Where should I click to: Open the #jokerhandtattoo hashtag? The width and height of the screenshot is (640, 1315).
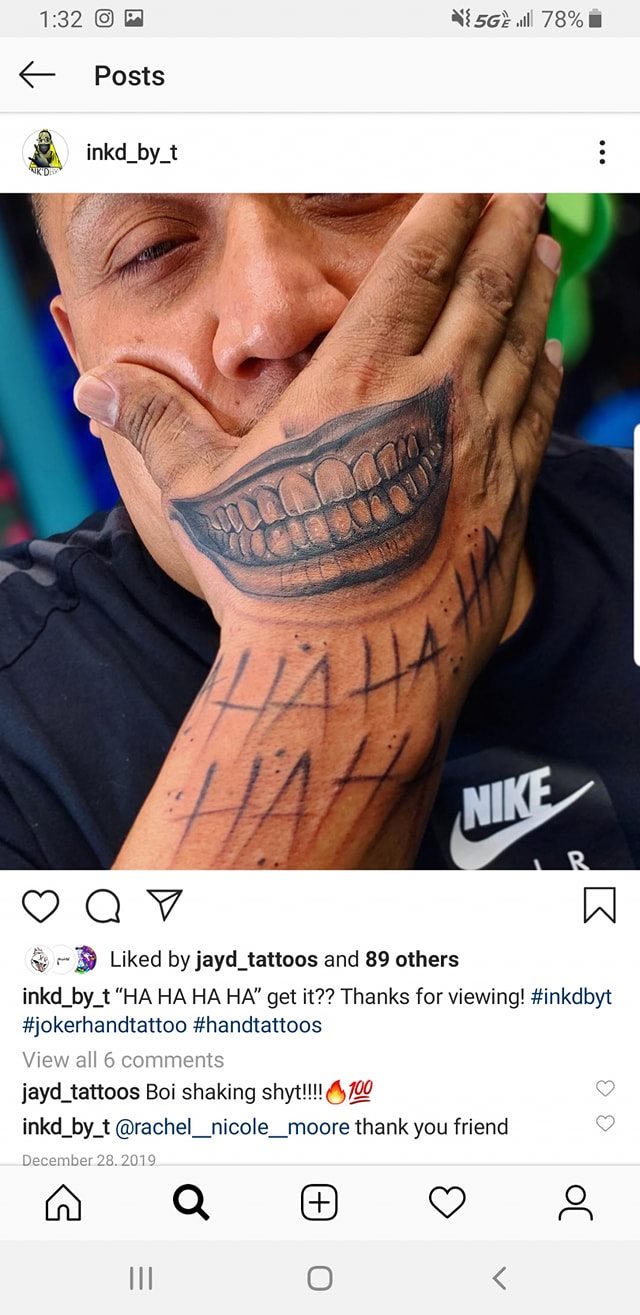(104, 1025)
